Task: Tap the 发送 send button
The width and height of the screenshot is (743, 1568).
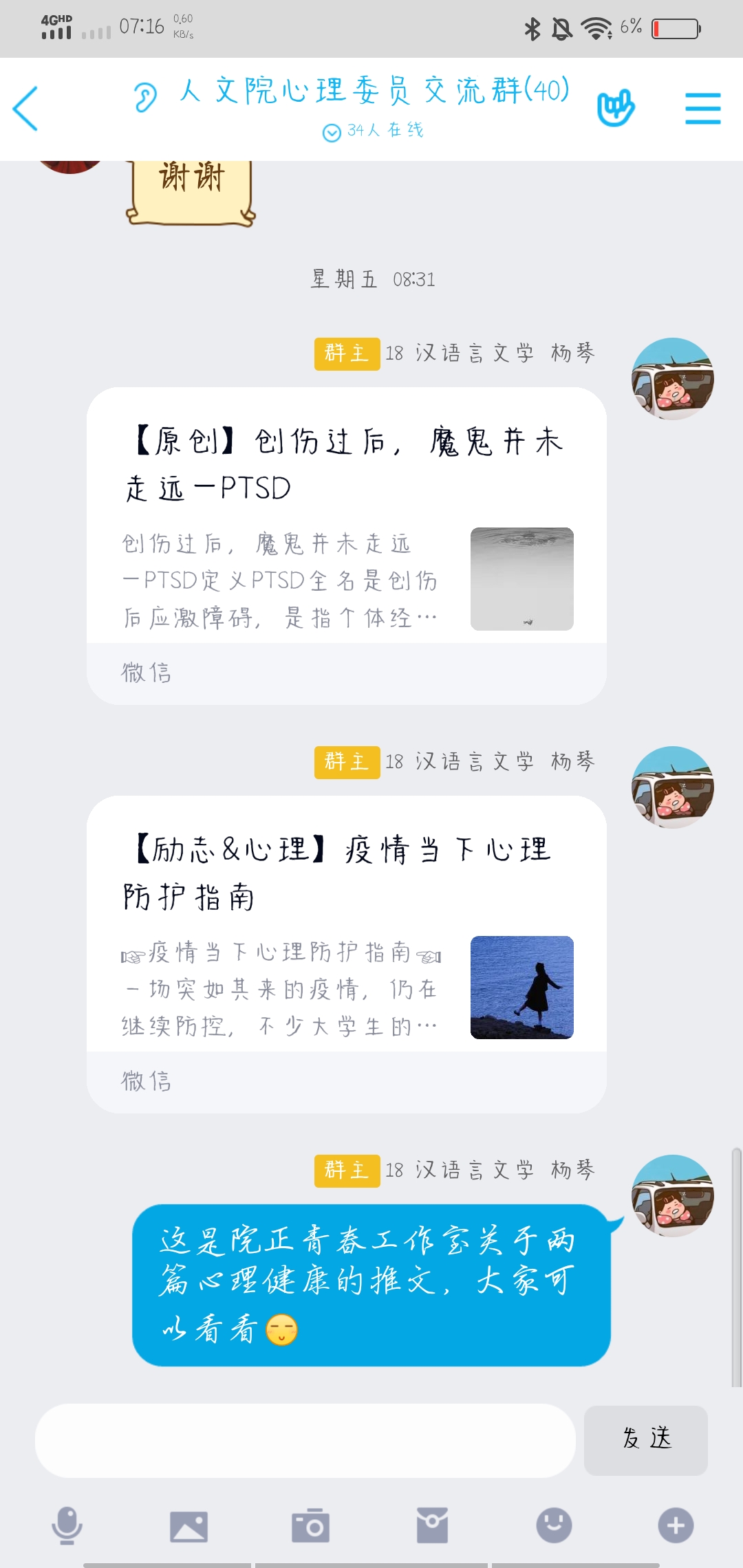Action: tap(645, 1440)
